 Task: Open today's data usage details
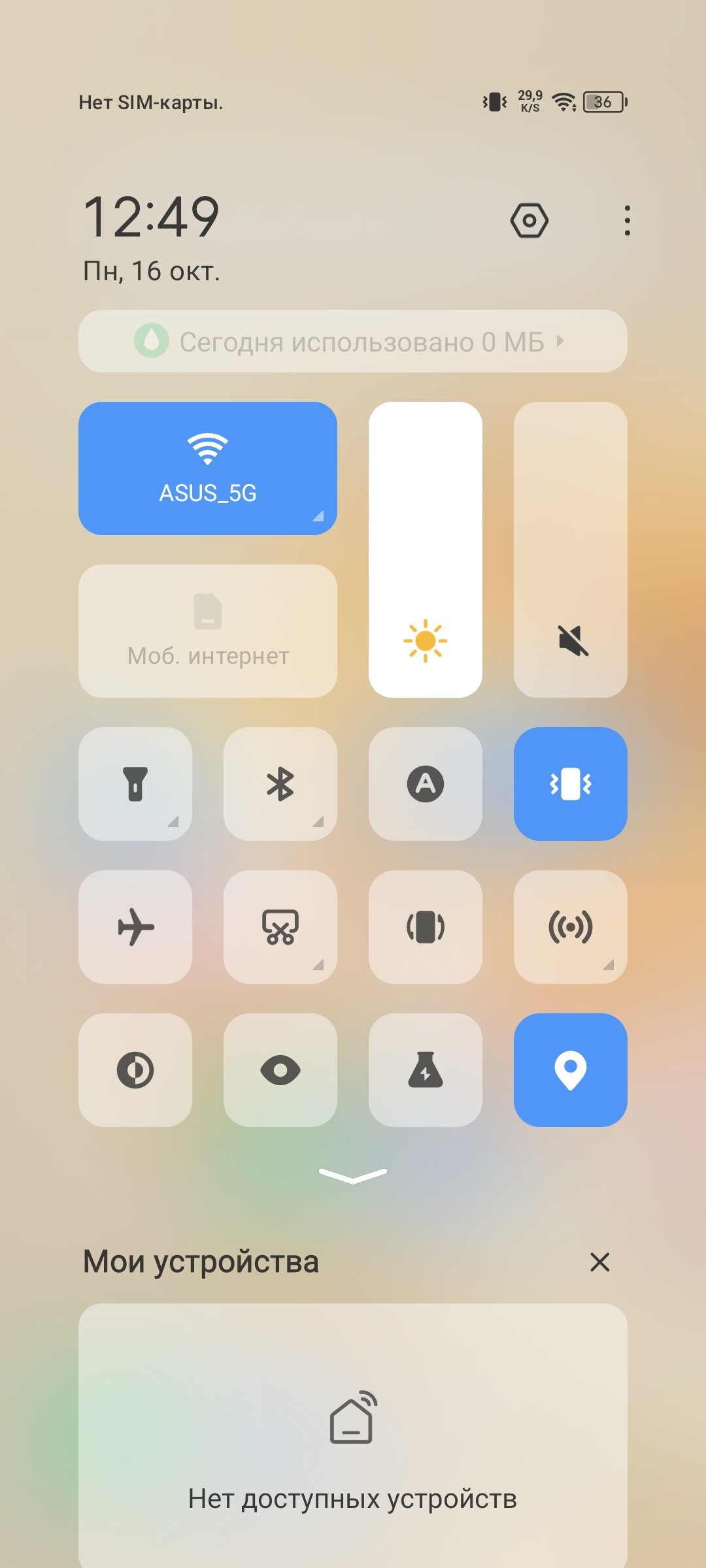353,341
